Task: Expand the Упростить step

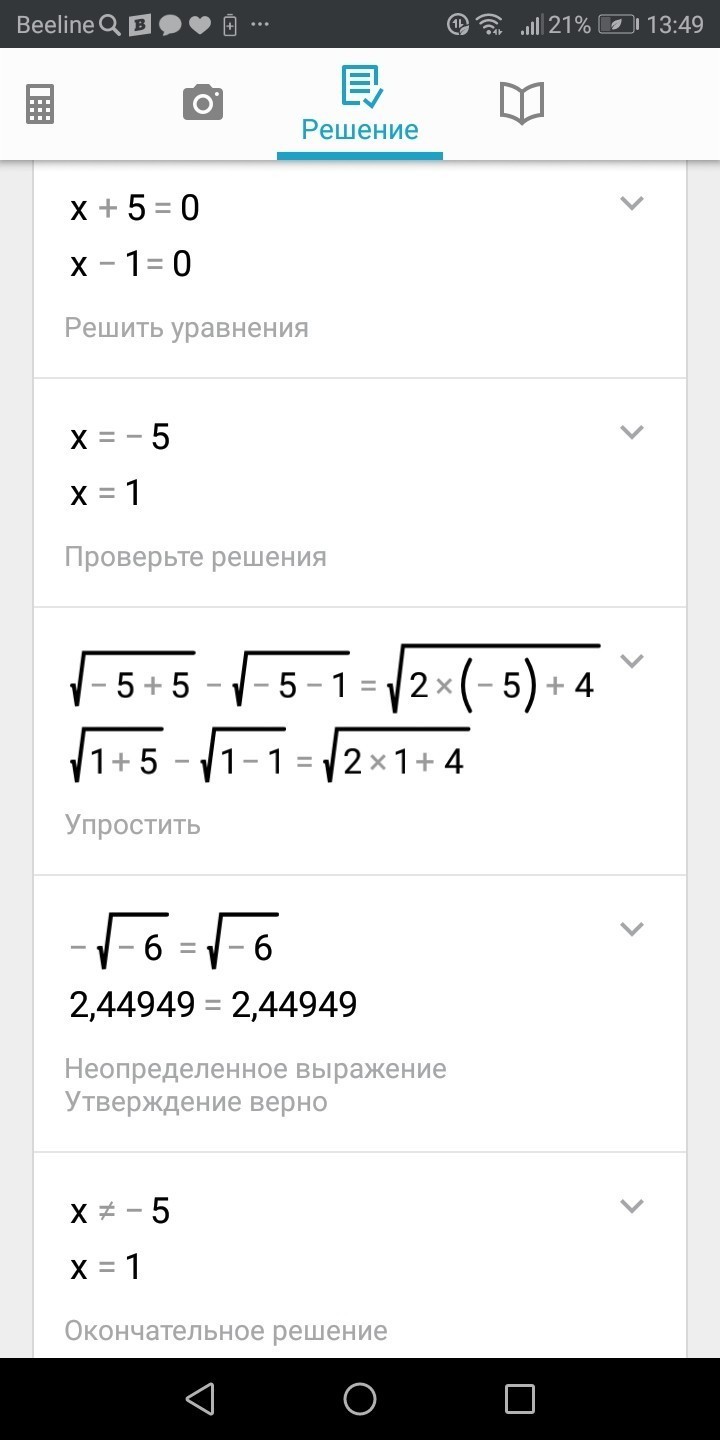Action: point(631,660)
